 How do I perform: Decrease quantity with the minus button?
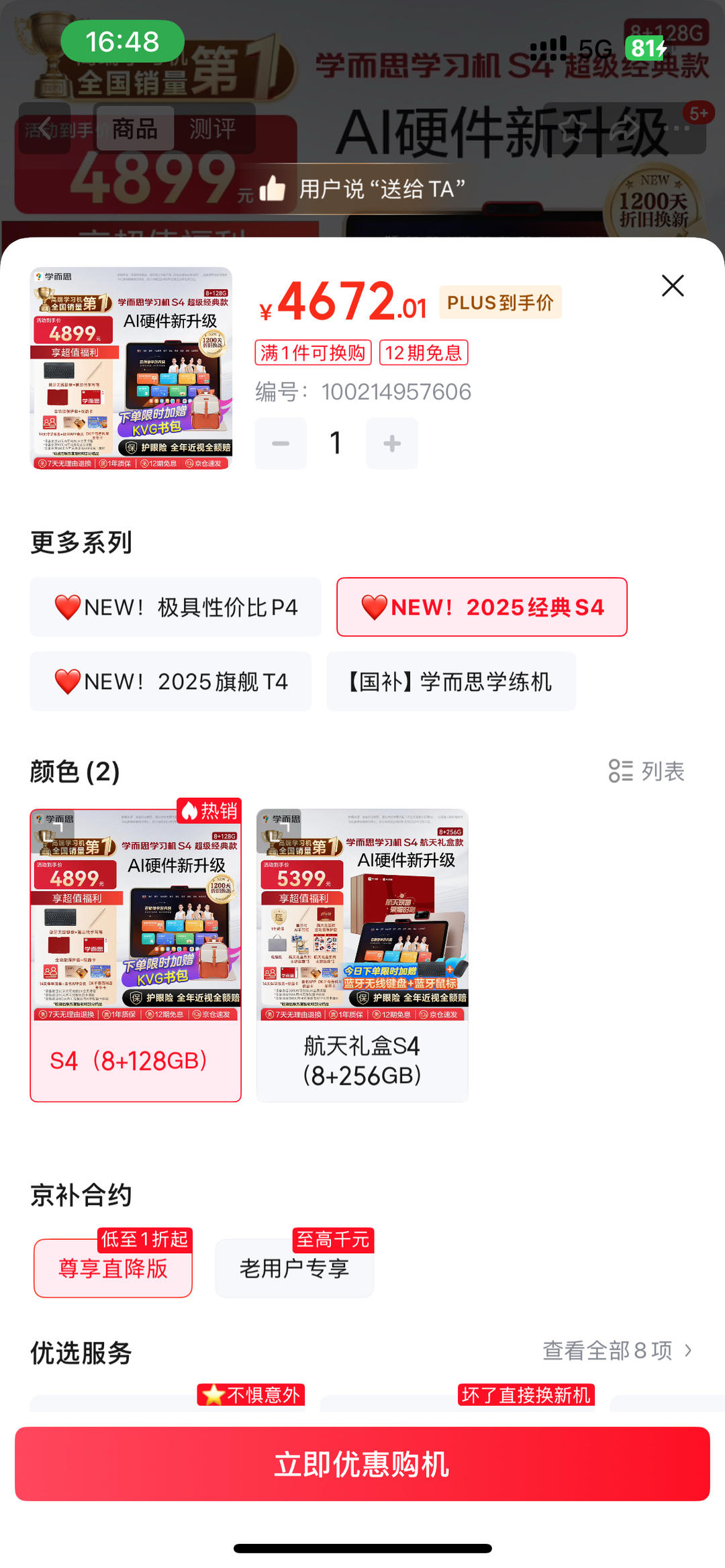tap(281, 443)
